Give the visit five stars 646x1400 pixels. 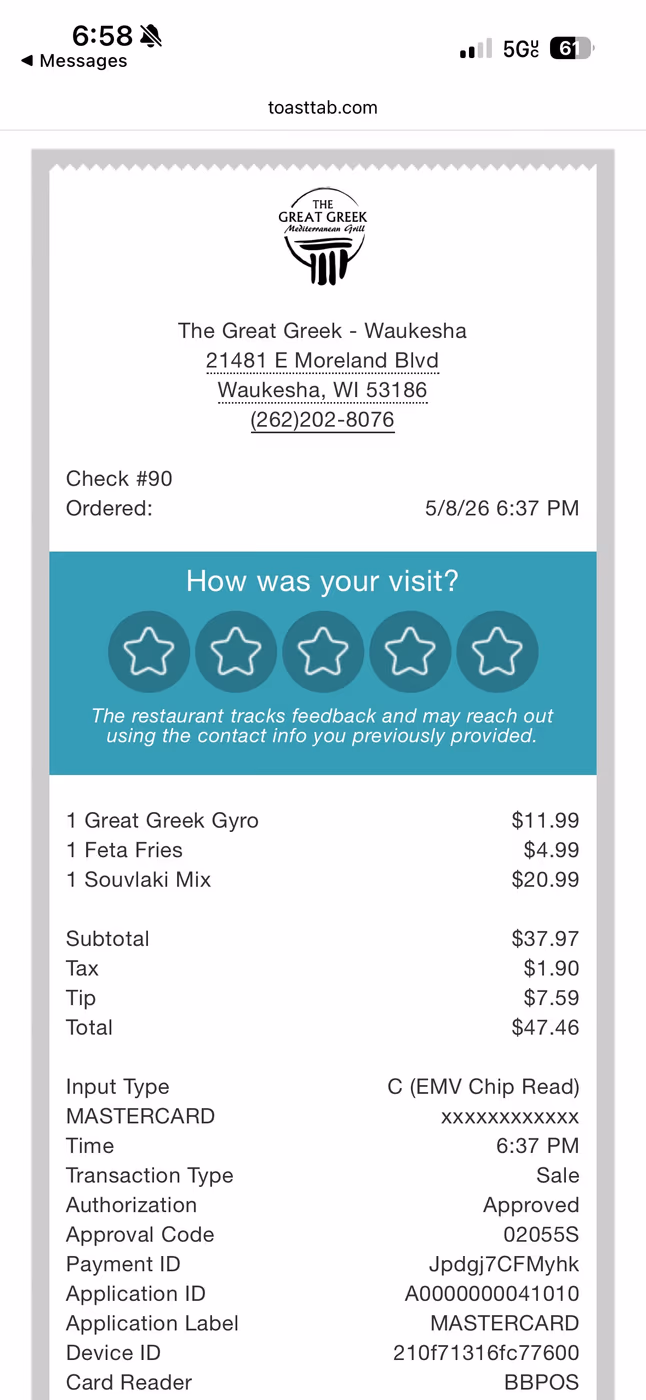[497, 652]
